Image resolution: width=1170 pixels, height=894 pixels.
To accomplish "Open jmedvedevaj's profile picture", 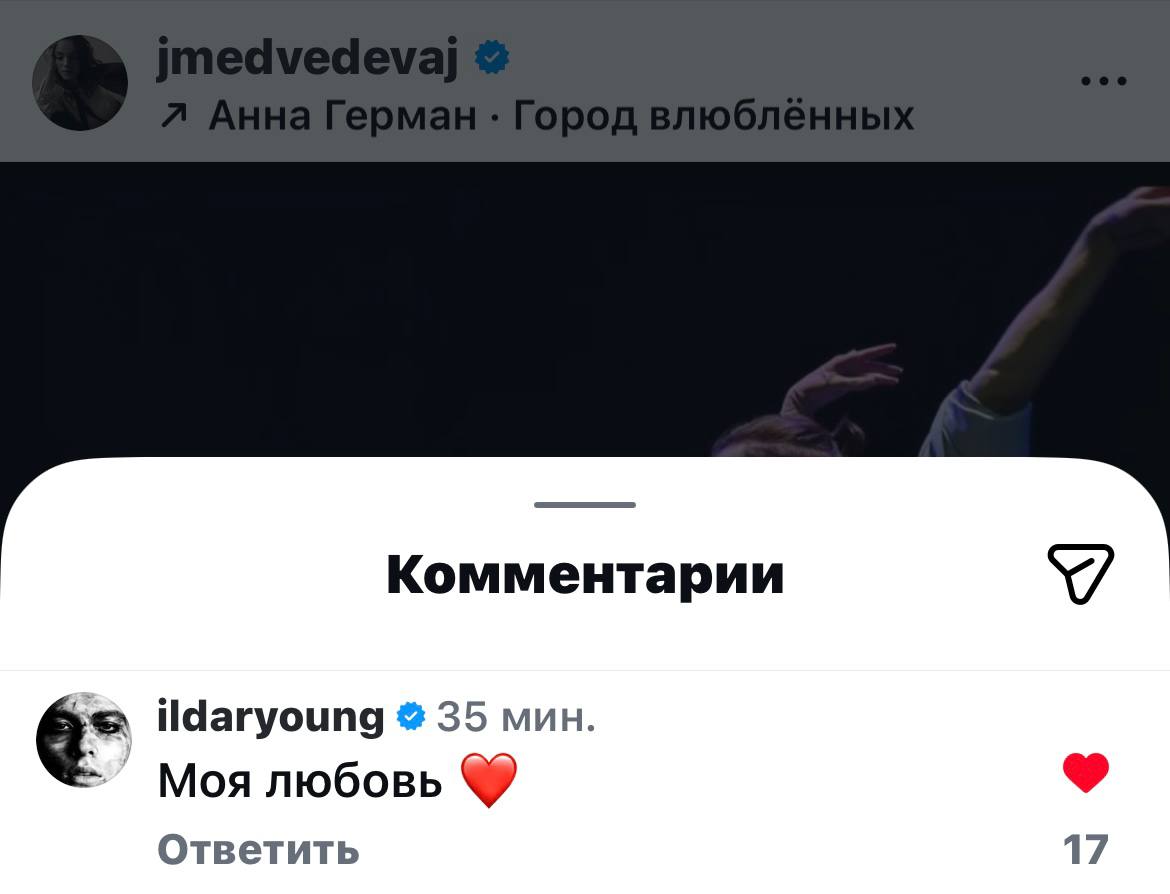I will click(x=80, y=83).
